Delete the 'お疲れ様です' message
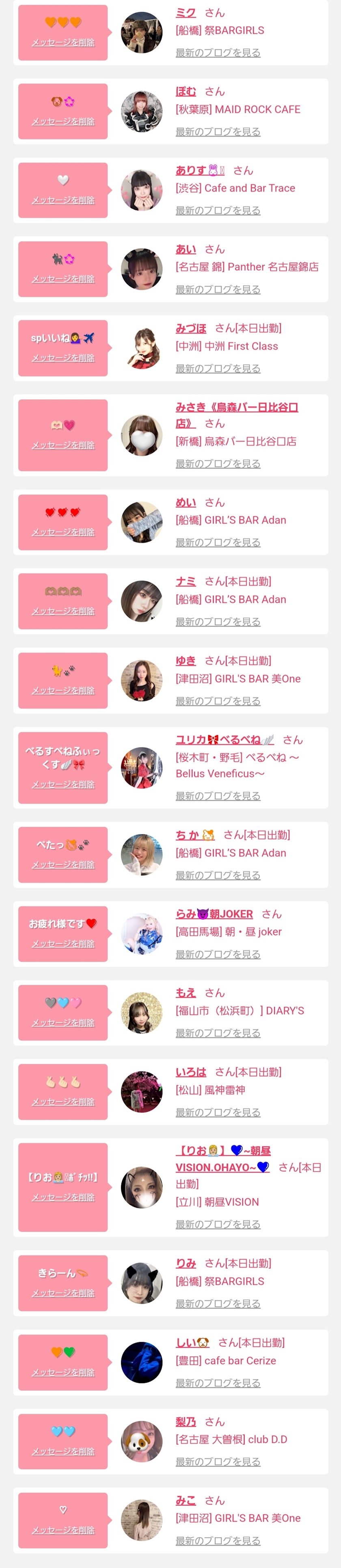The height and width of the screenshot is (1568, 341). [63, 943]
